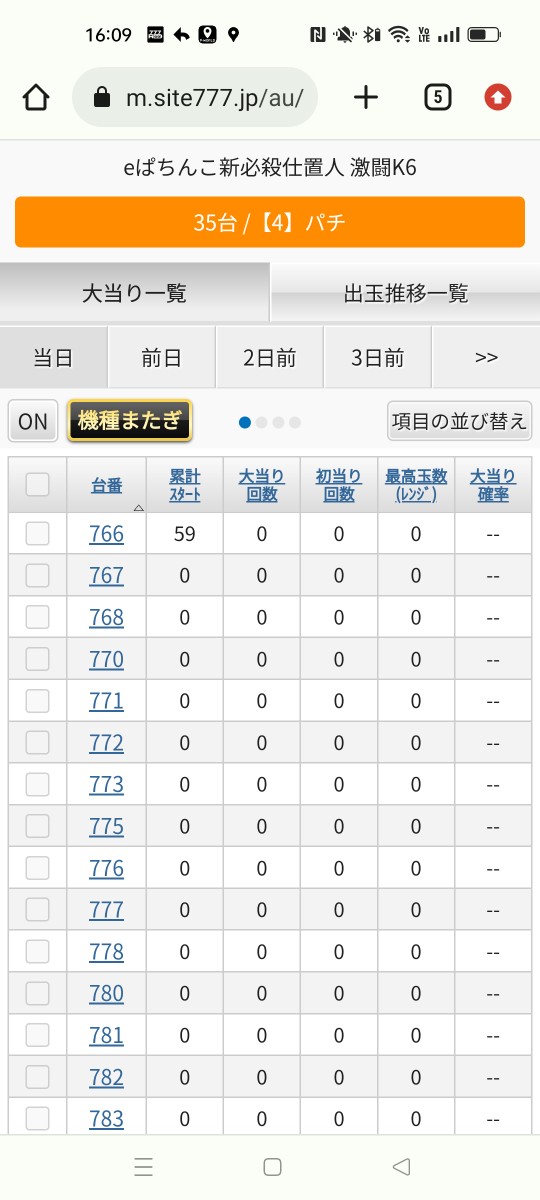Go back using system navigation

(401, 1166)
